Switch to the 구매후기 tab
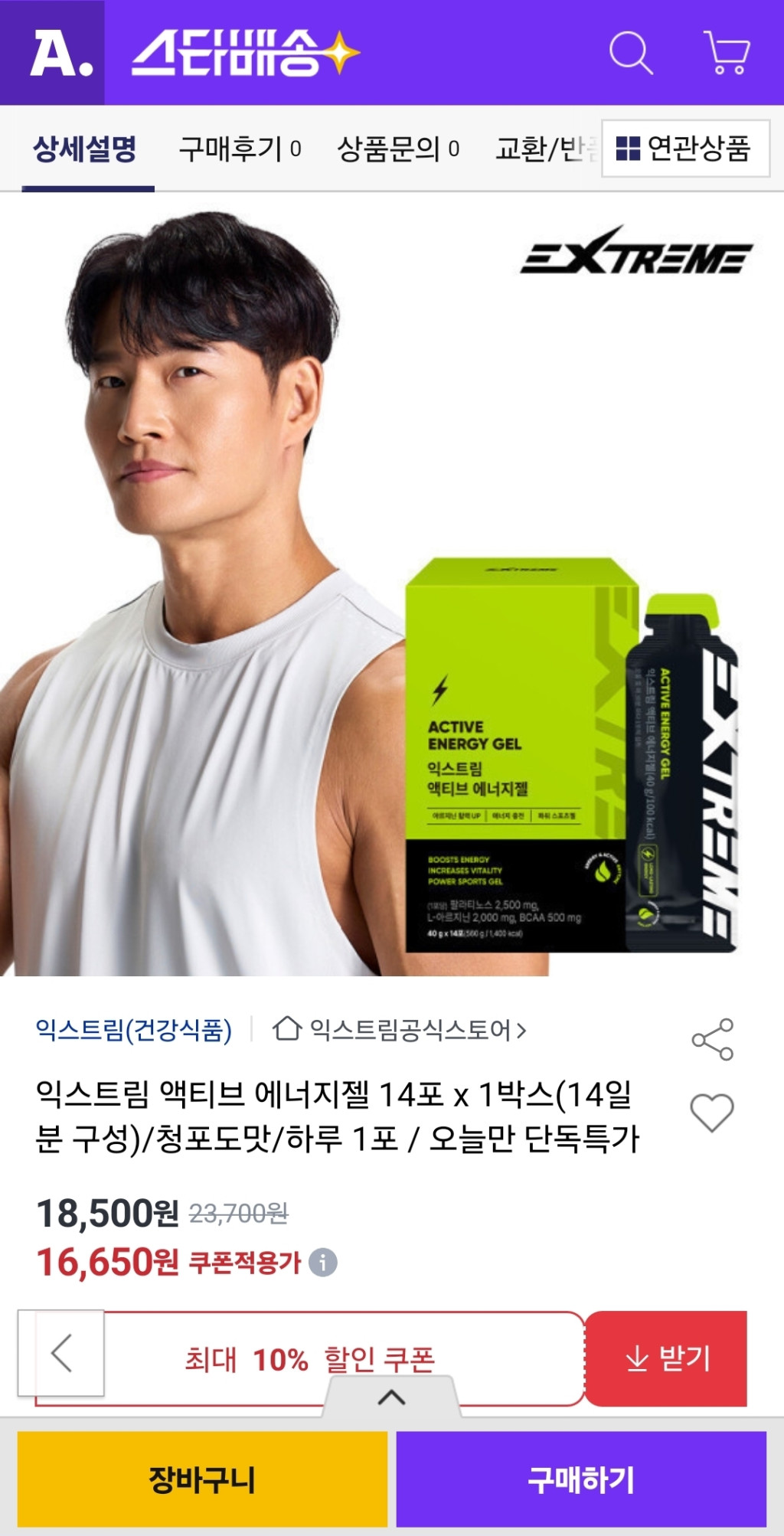Image resolution: width=784 pixels, height=1536 pixels. 239,149
